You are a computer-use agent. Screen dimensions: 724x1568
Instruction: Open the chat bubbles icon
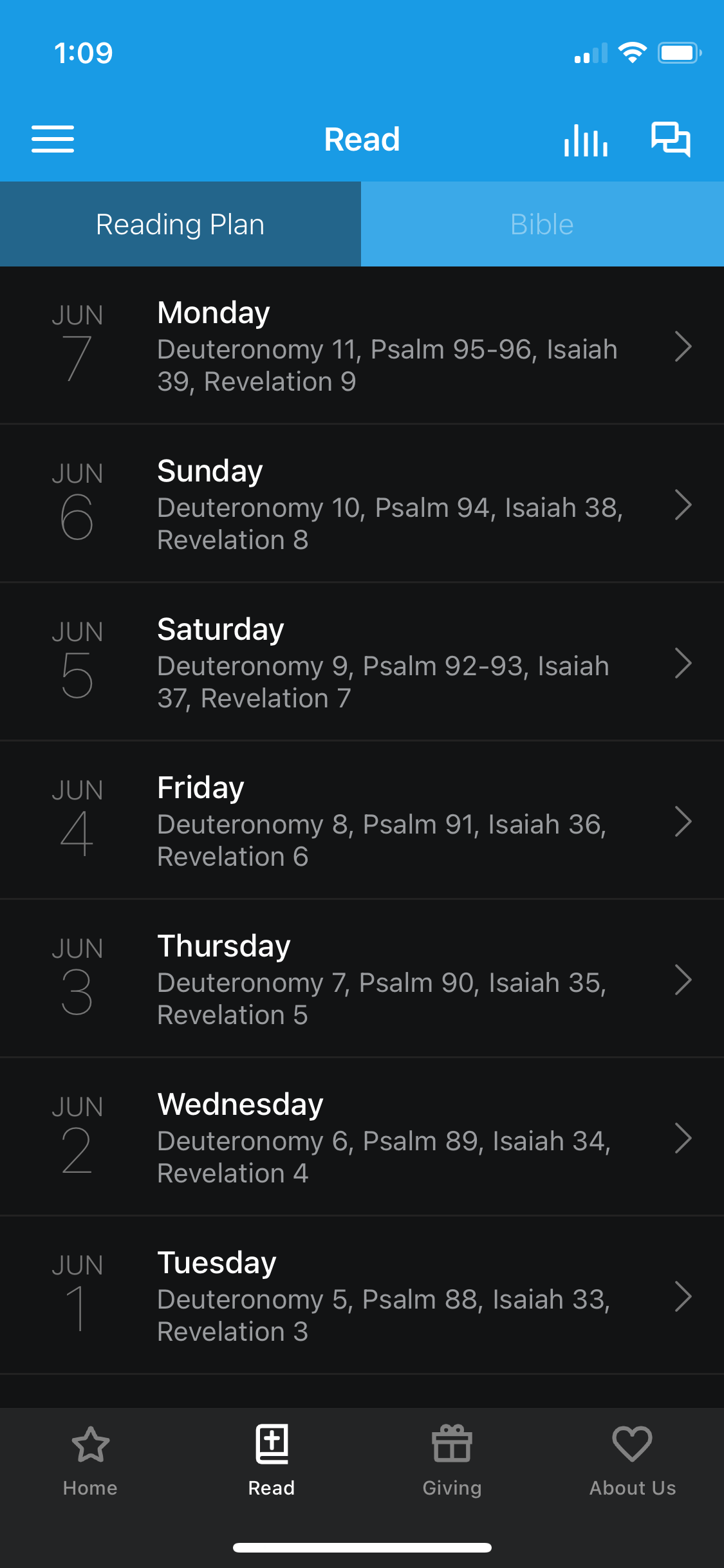click(671, 139)
